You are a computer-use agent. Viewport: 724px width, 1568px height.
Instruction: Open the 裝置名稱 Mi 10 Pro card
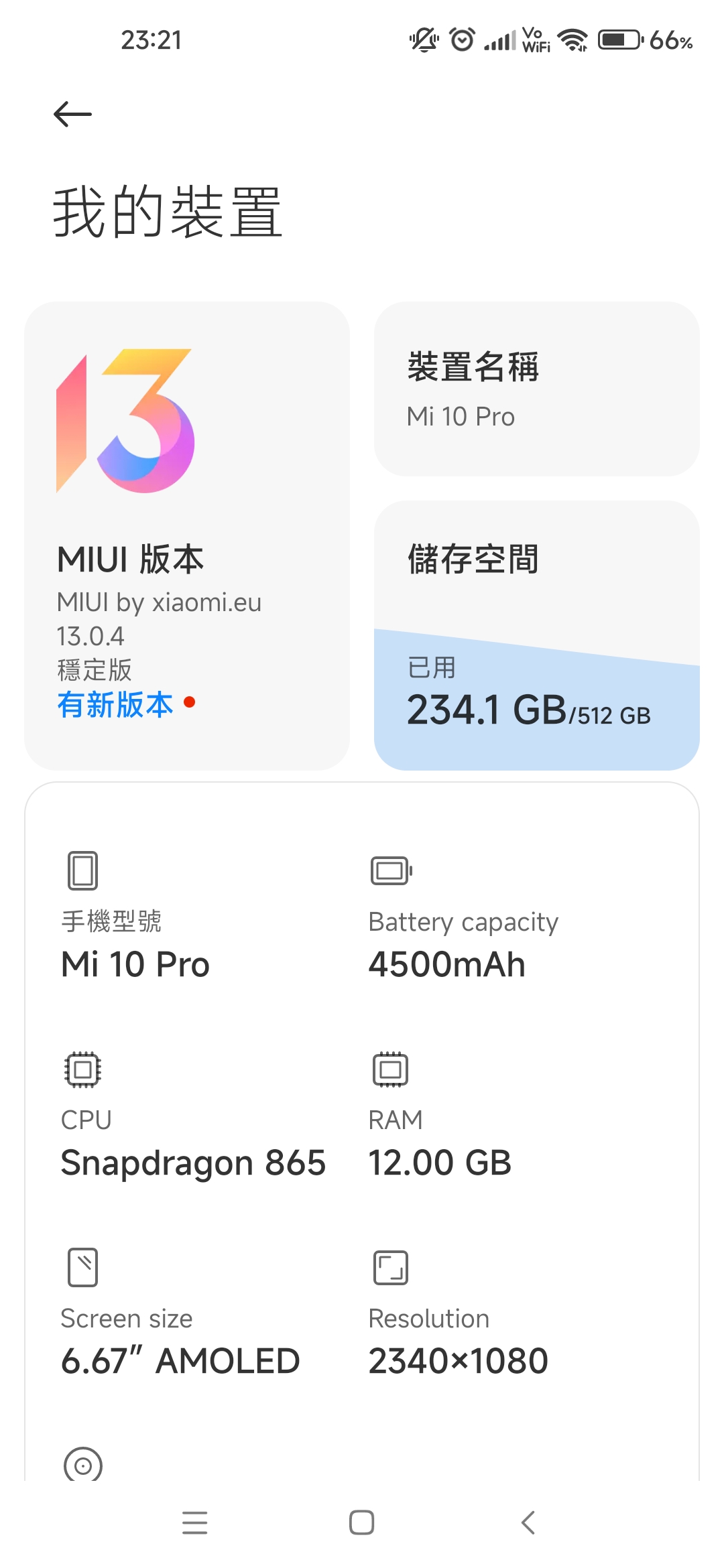(536, 389)
